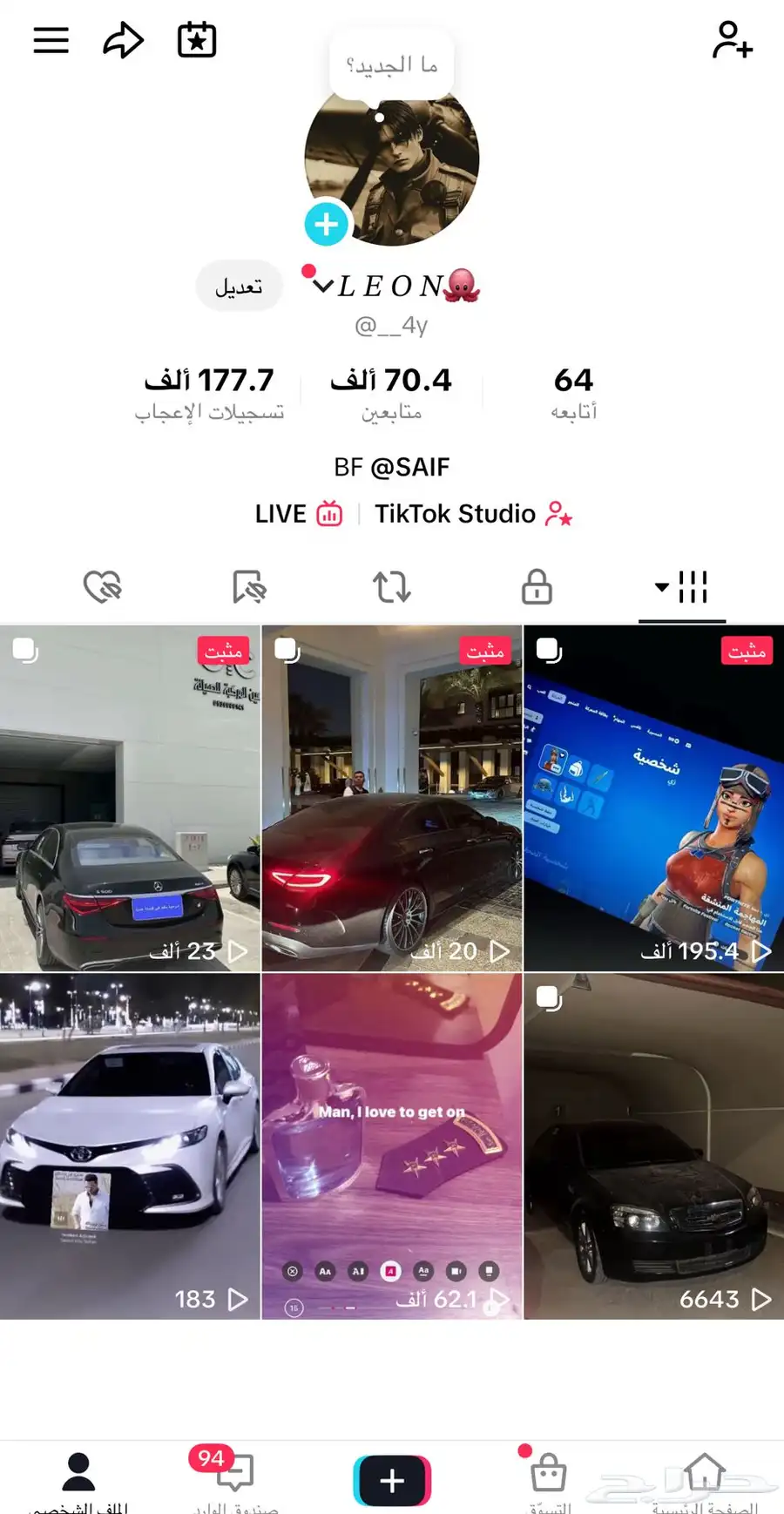Open the pinned Fortnite video with 195.4 ألف views
Viewport: 784px width, 1514px height.
coord(654,798)
